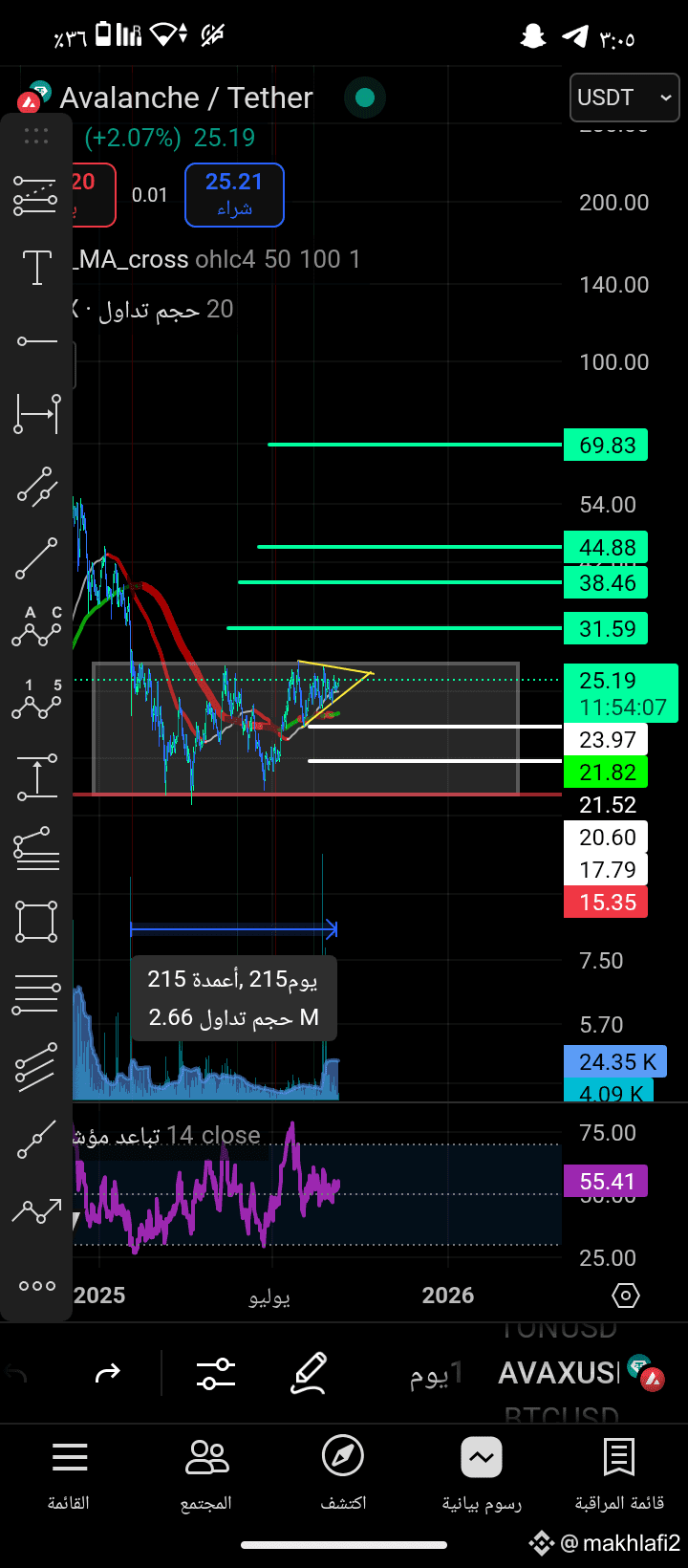This screenshot has height=1568, width=688.
Task: Select the trend line drawing tool
Action: pos(36,559)
